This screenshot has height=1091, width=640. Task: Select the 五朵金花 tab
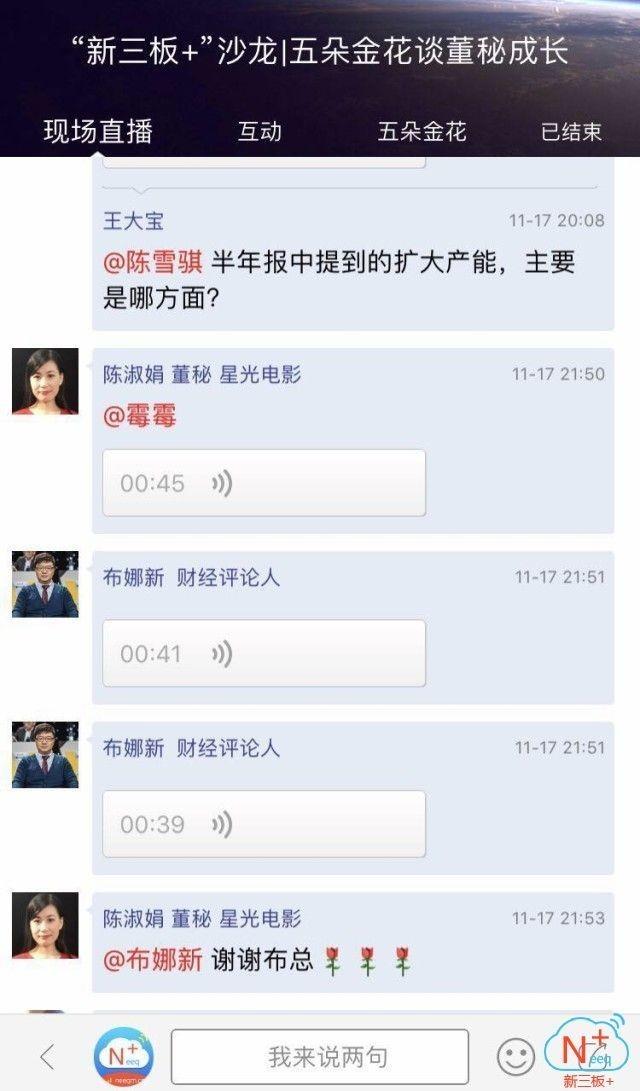tap(422, 132)
